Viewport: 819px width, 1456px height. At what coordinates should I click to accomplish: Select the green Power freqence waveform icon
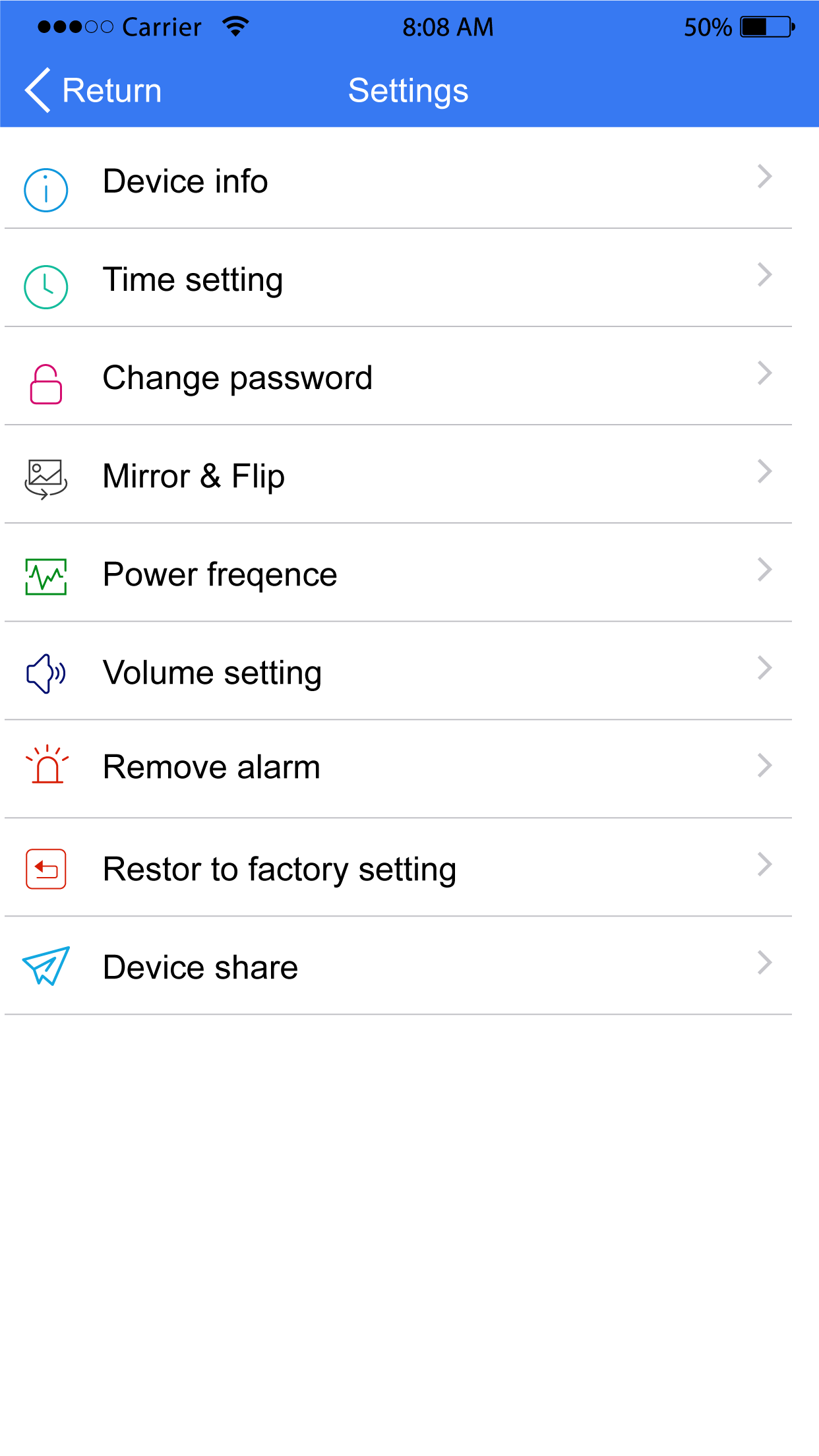(46, 576)
